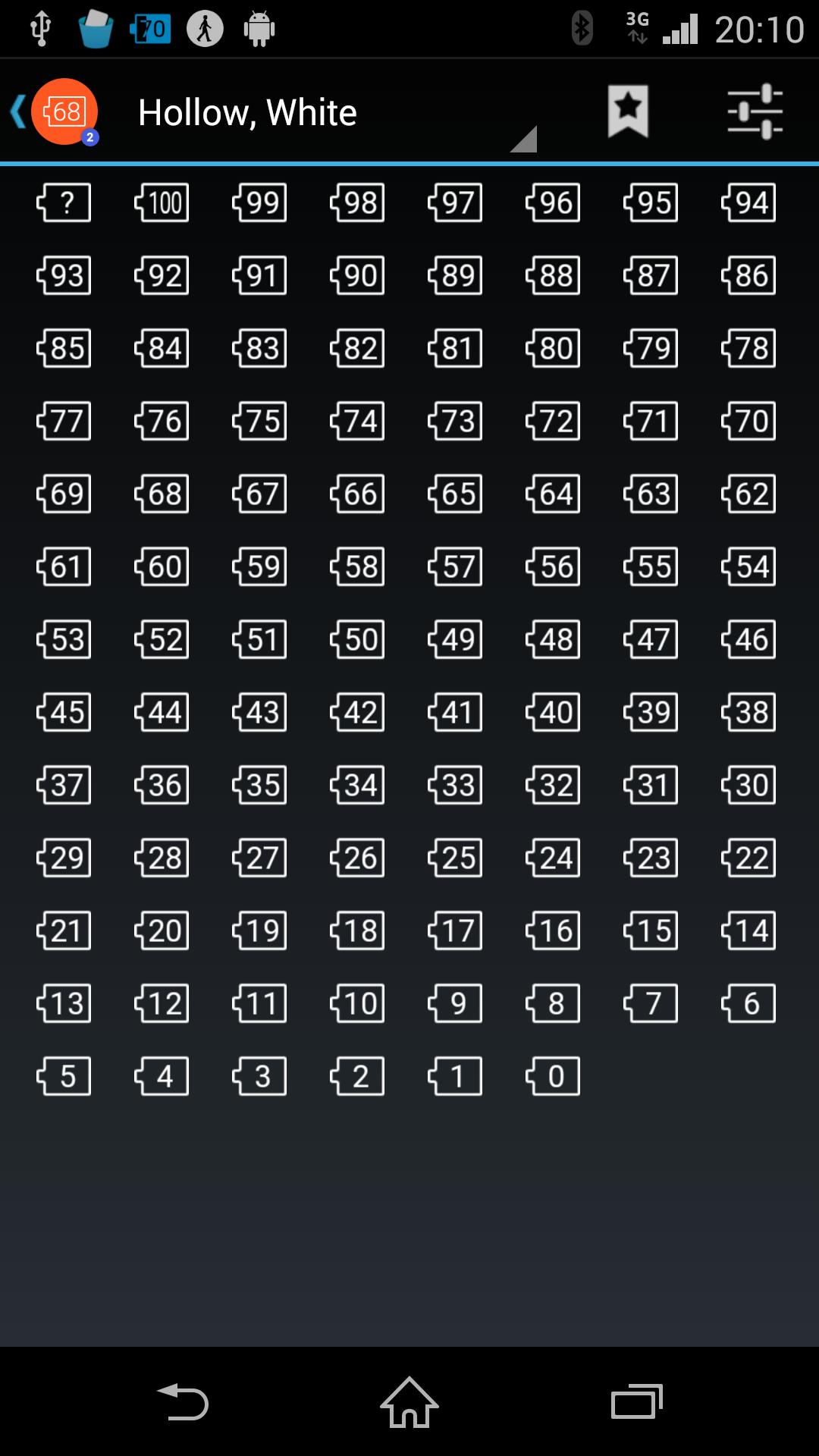Select the icon showing 25
The image size is (819, 1456).
[x=456, y=858]
